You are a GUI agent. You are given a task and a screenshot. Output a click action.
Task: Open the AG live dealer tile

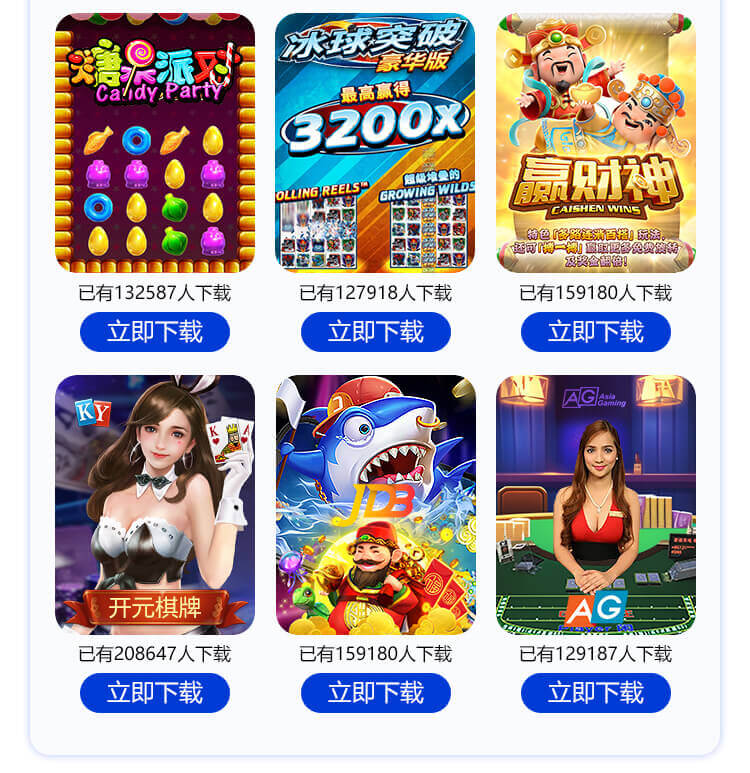pyautogui.click(x=596, y=504)
